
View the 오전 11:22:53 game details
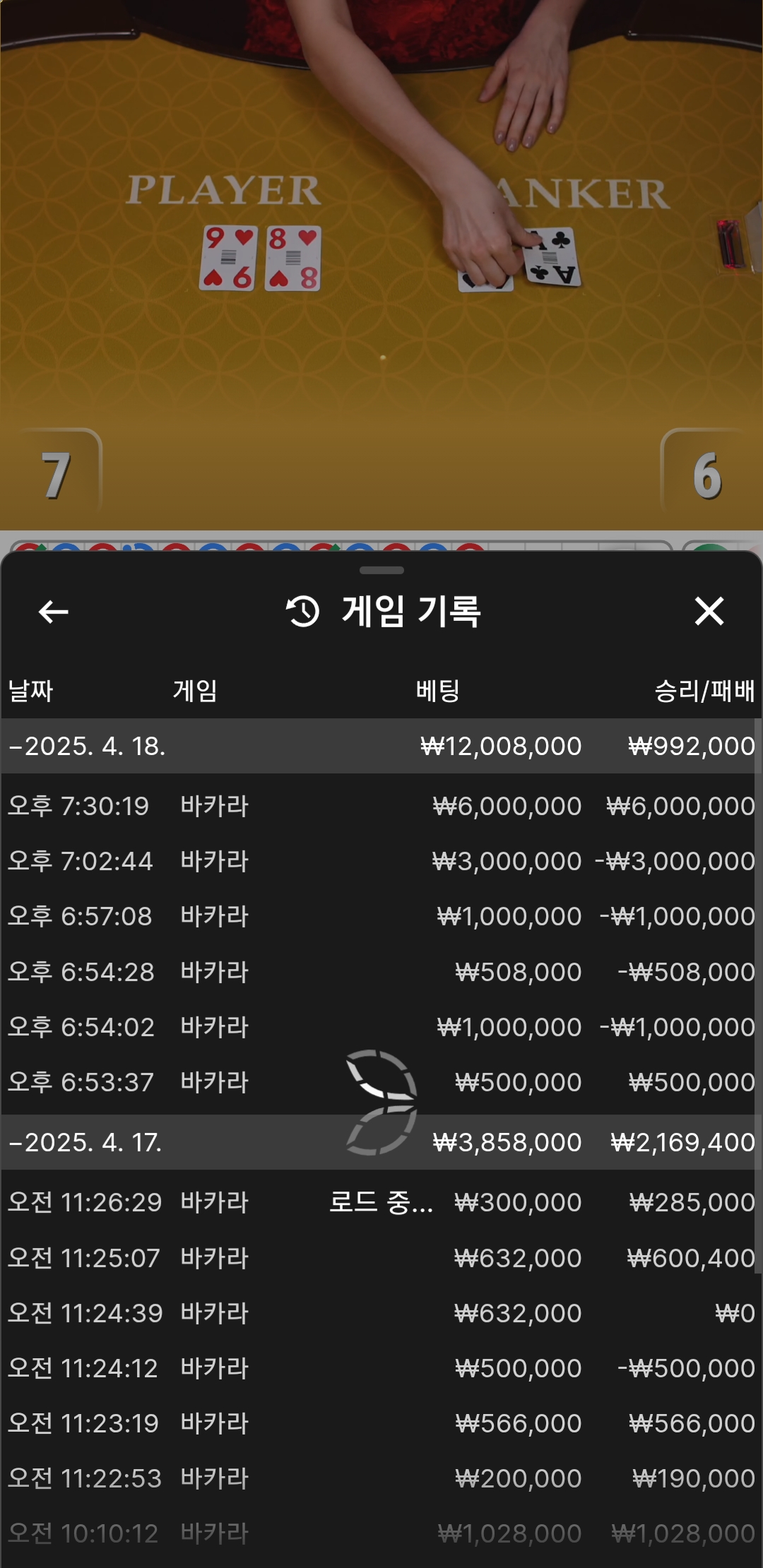click(381, 1478)
